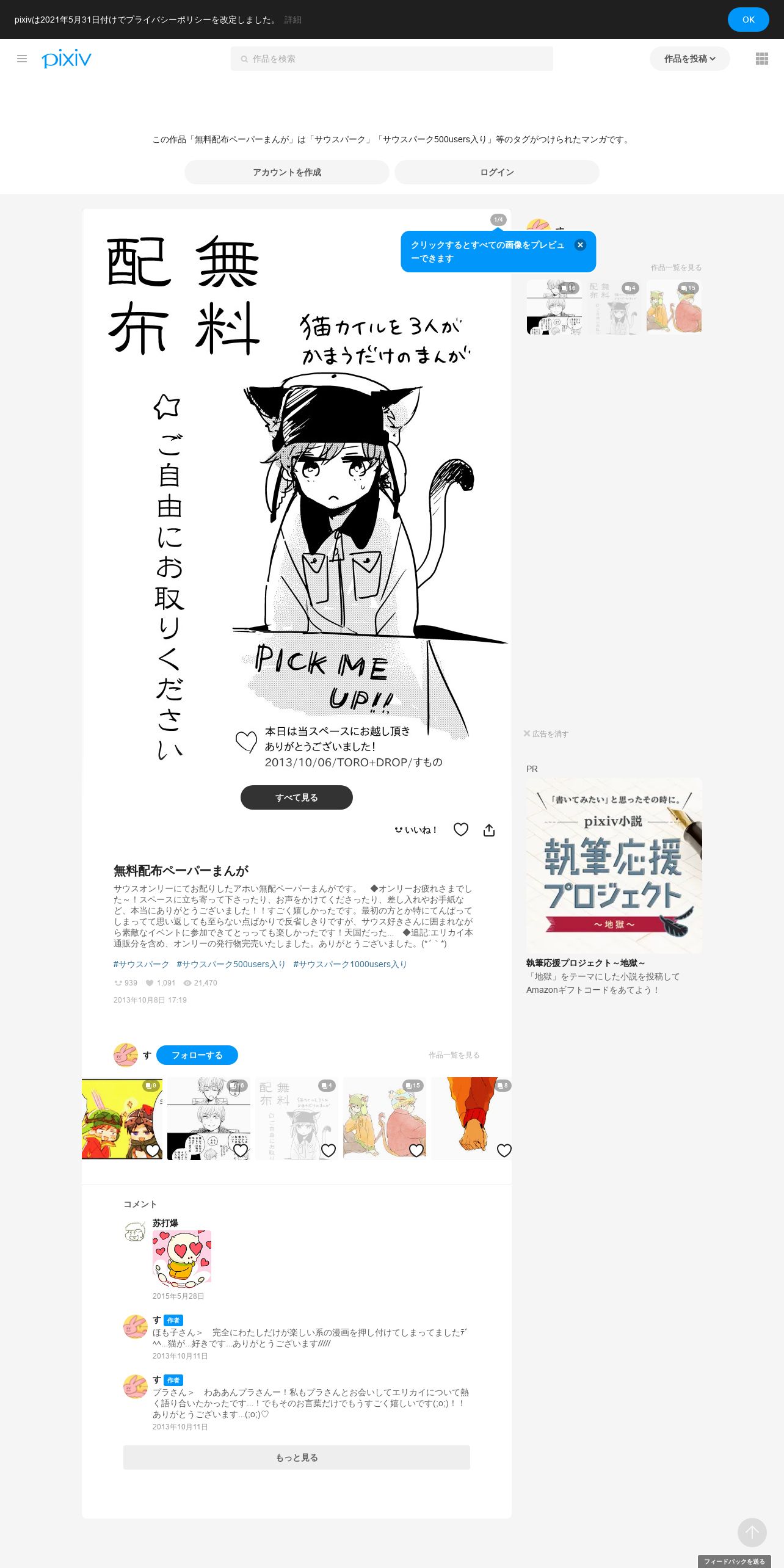
Task: Open the grid apps icon in header
Action: pos(761,59)
